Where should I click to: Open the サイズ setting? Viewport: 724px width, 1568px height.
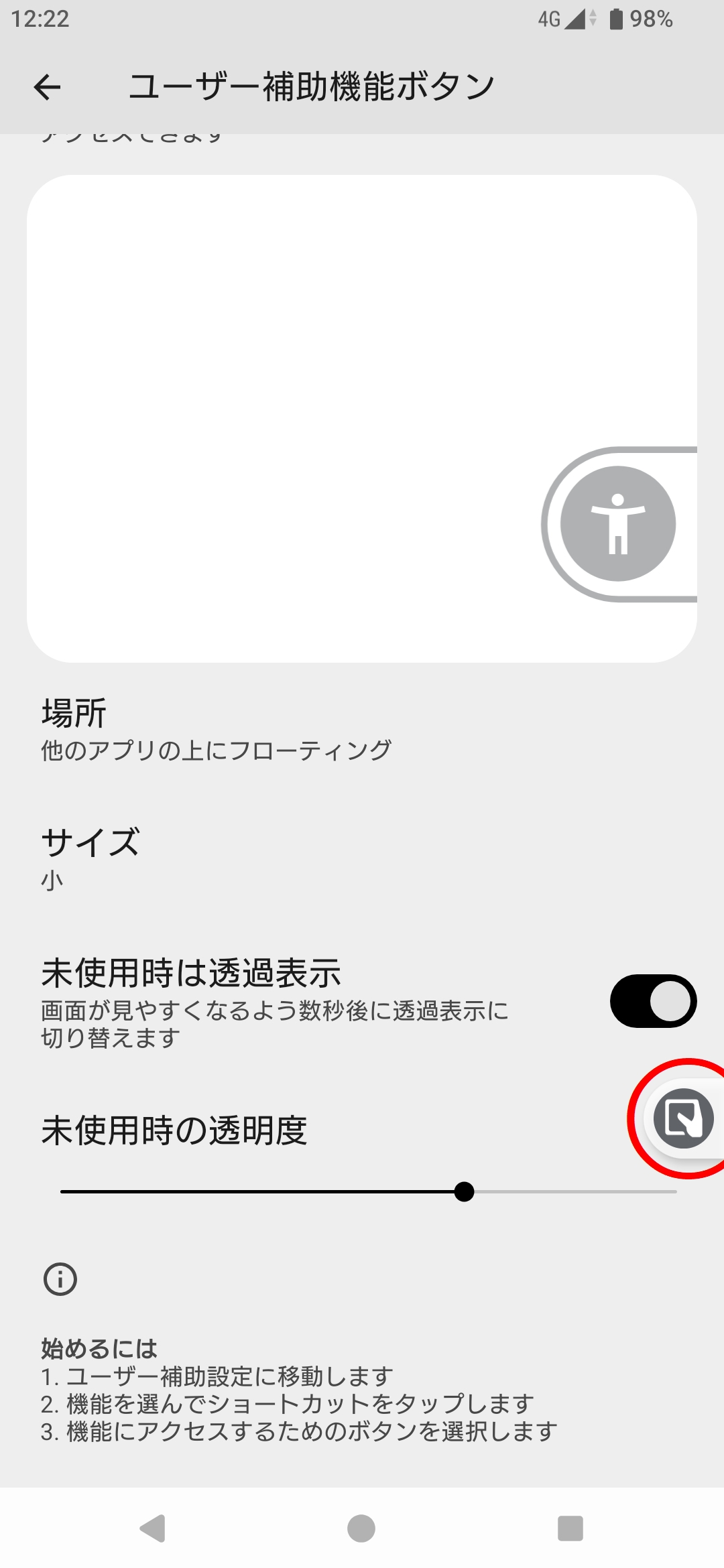click(x=90, y=858)
